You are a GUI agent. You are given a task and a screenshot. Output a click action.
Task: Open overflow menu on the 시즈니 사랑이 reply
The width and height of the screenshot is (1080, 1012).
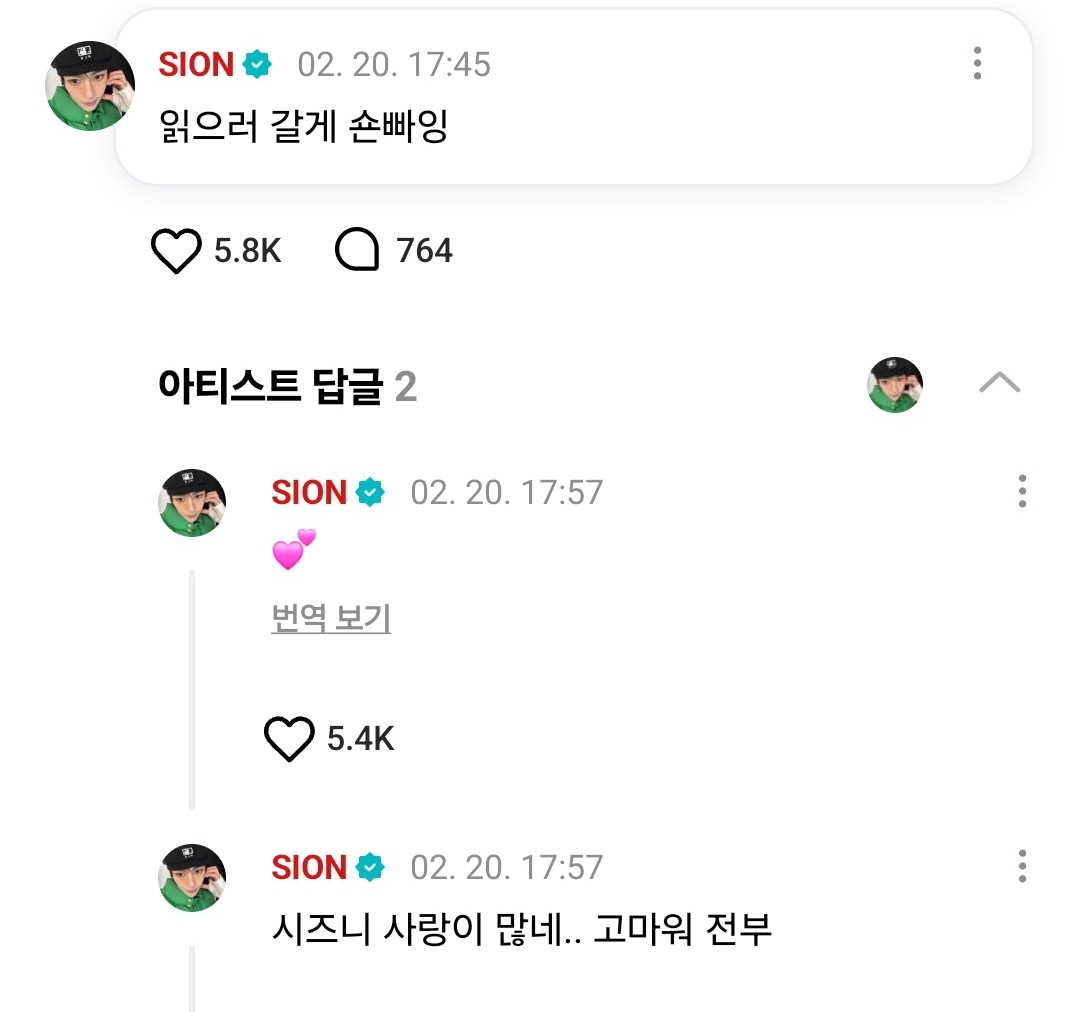click(1022, 866)
